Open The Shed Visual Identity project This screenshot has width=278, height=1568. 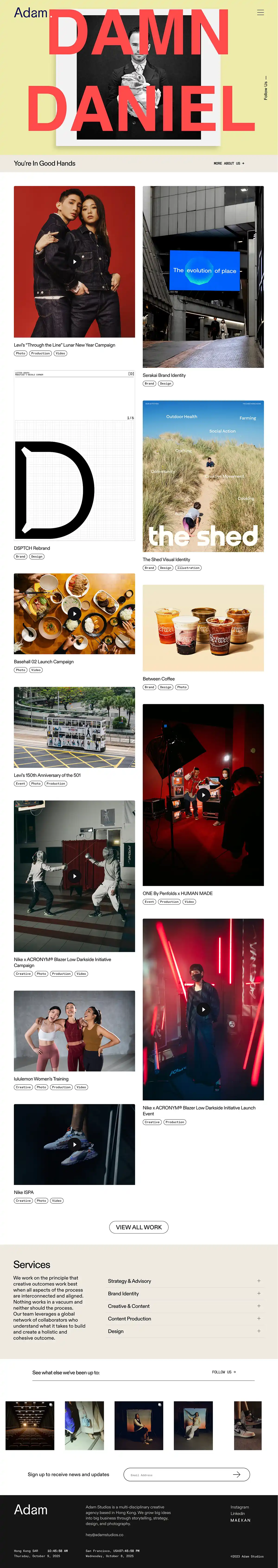[x=203, y=476]
